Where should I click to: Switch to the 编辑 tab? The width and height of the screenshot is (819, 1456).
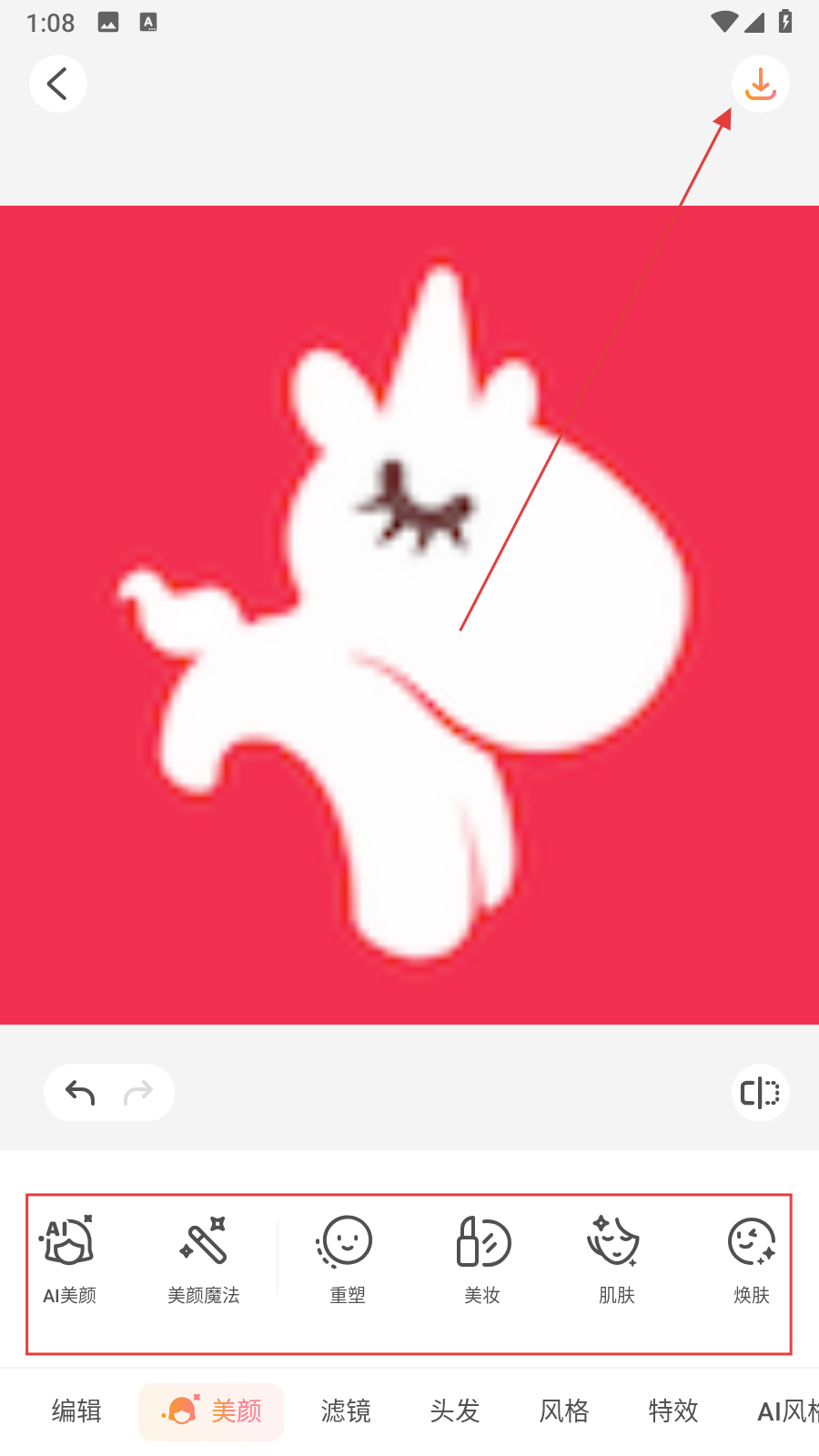[76, 1411]
